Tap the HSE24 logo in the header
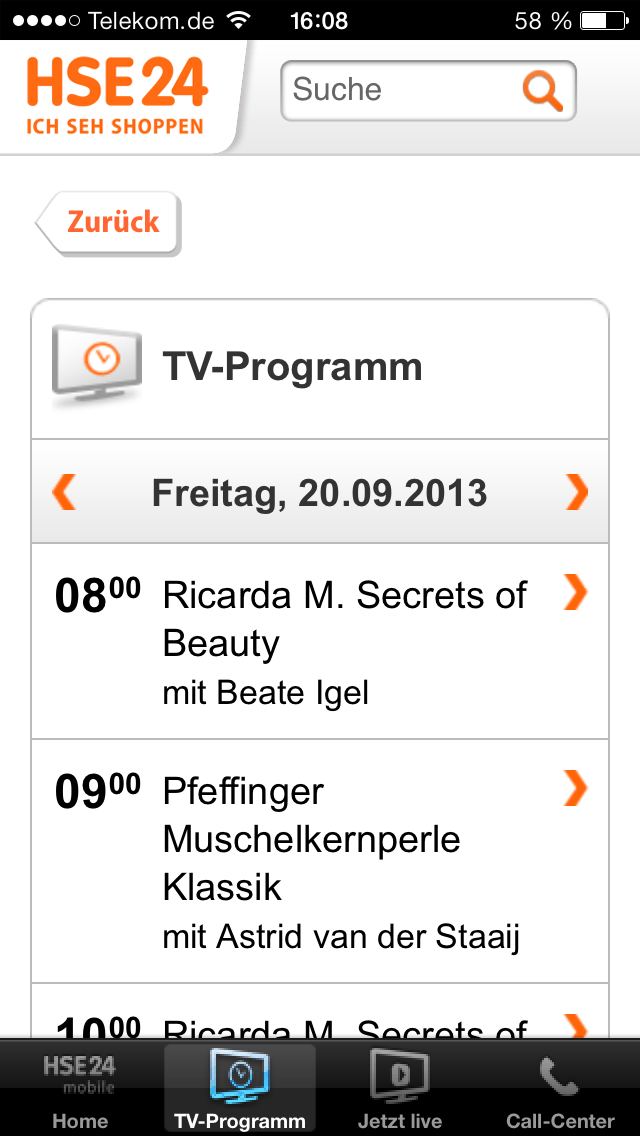 (117, 96)
